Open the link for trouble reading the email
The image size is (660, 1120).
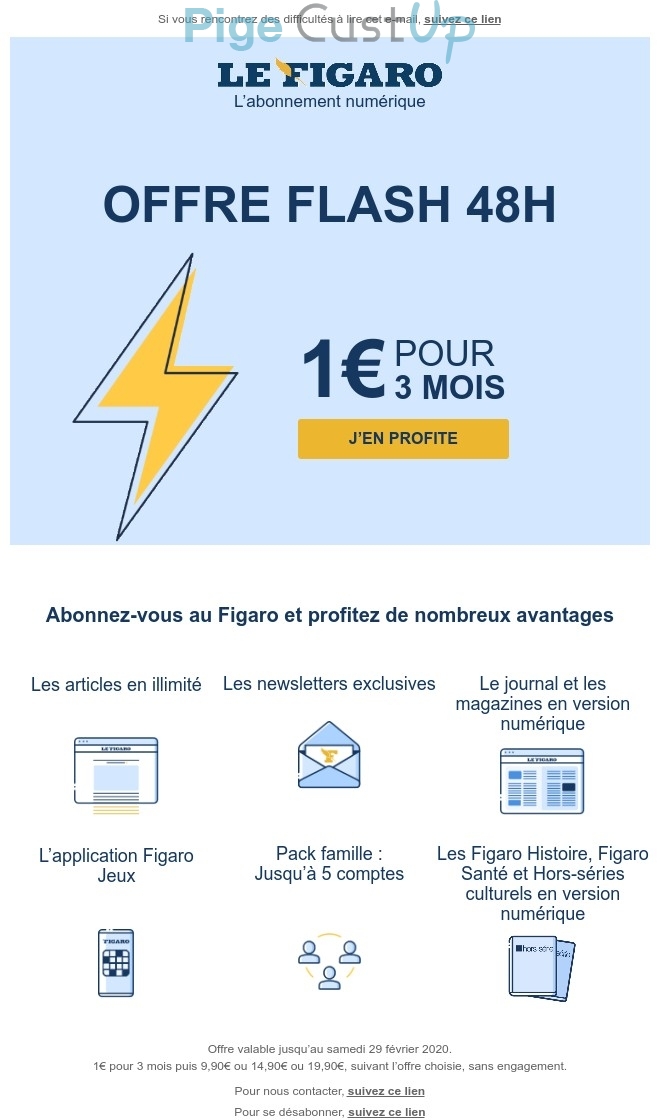click(x=462, y=19)
